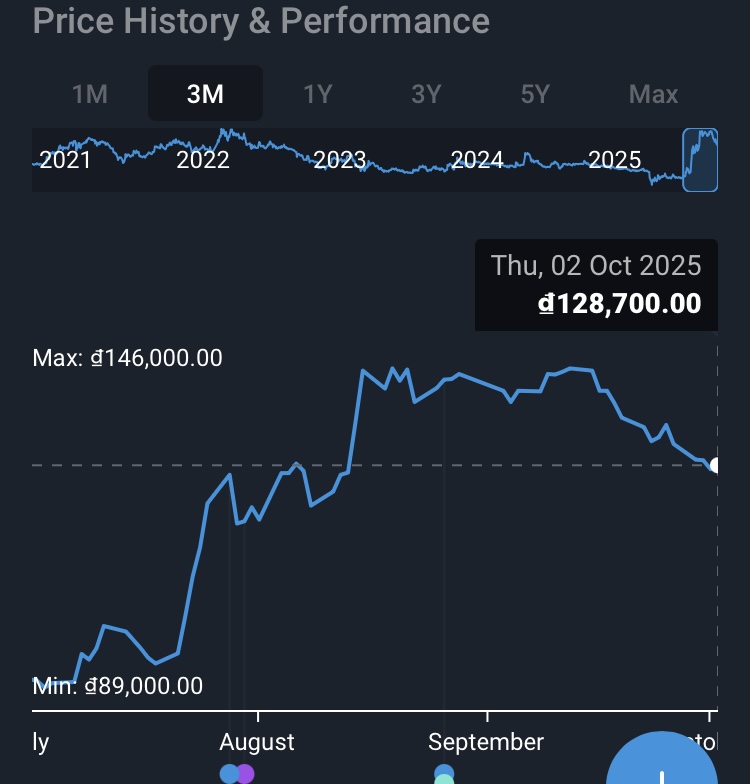Open the event markers under August
The width and height of the screenshot is (750, 784).
click(238, 774)
